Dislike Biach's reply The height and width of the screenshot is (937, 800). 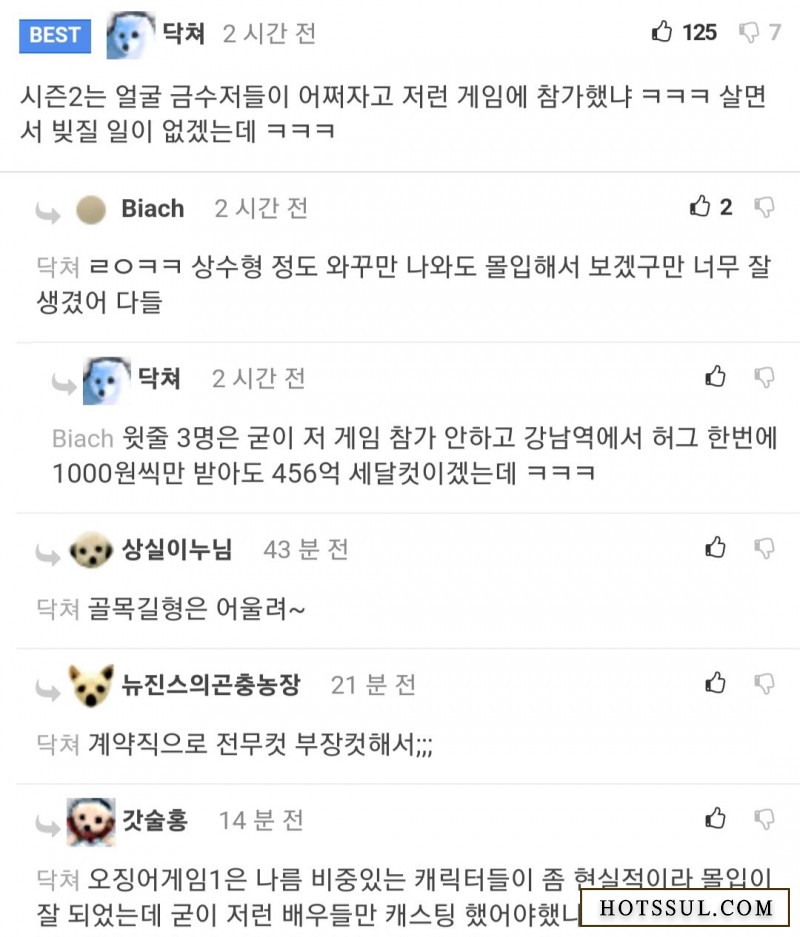tap(765, 207)
